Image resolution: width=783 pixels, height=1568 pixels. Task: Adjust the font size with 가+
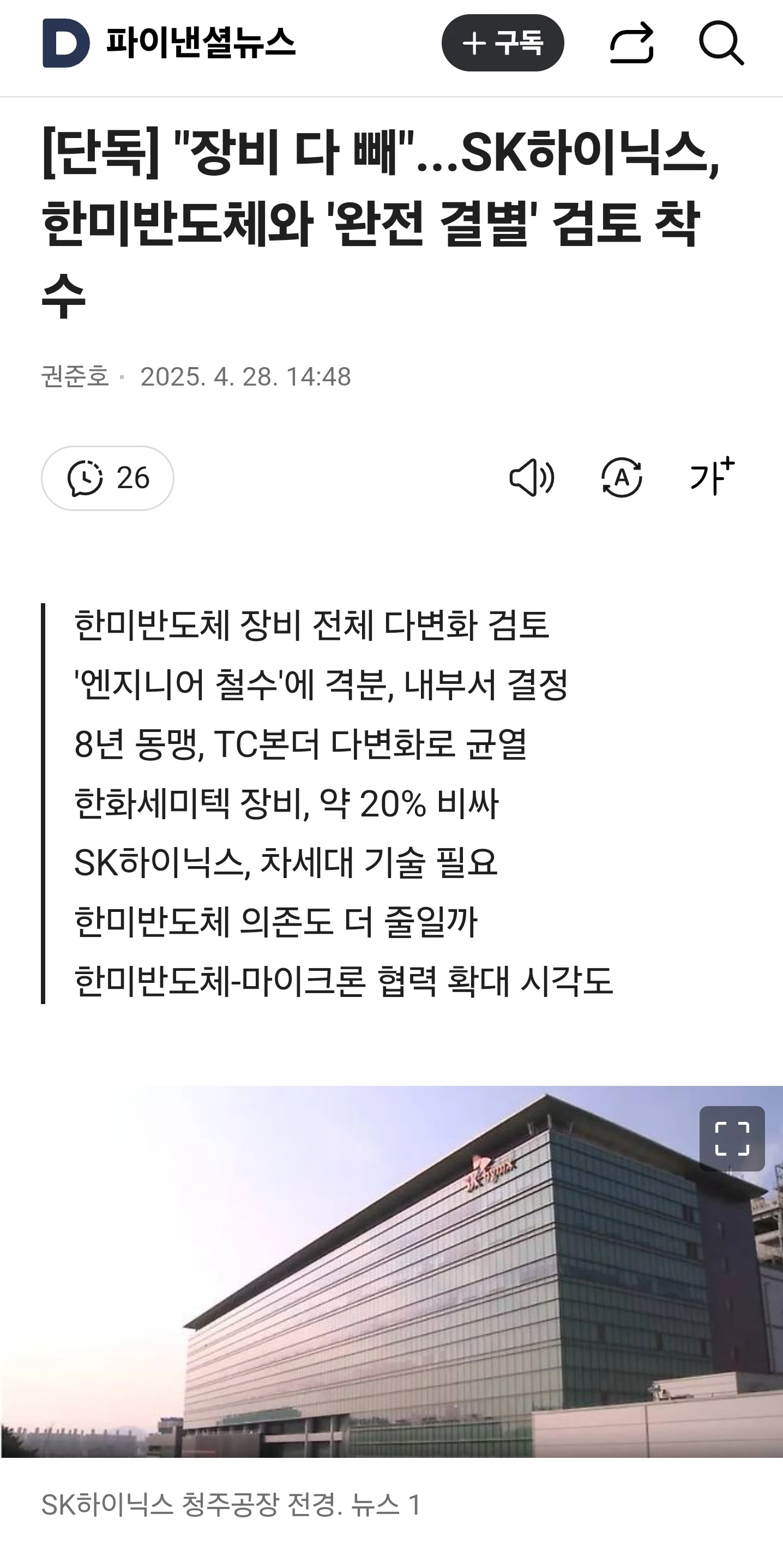(711, 477)
